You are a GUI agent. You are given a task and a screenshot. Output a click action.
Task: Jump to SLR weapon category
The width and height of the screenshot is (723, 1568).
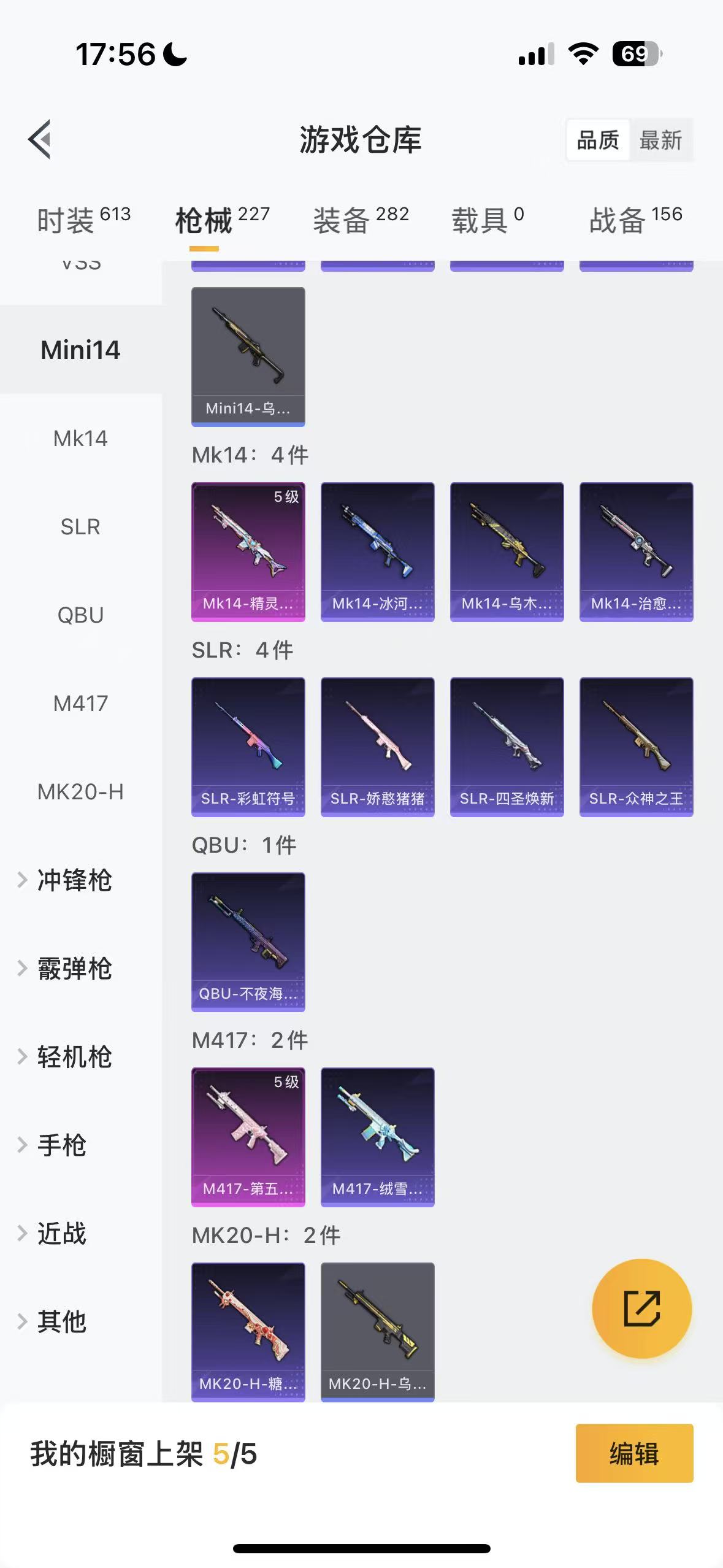(80, 527)
